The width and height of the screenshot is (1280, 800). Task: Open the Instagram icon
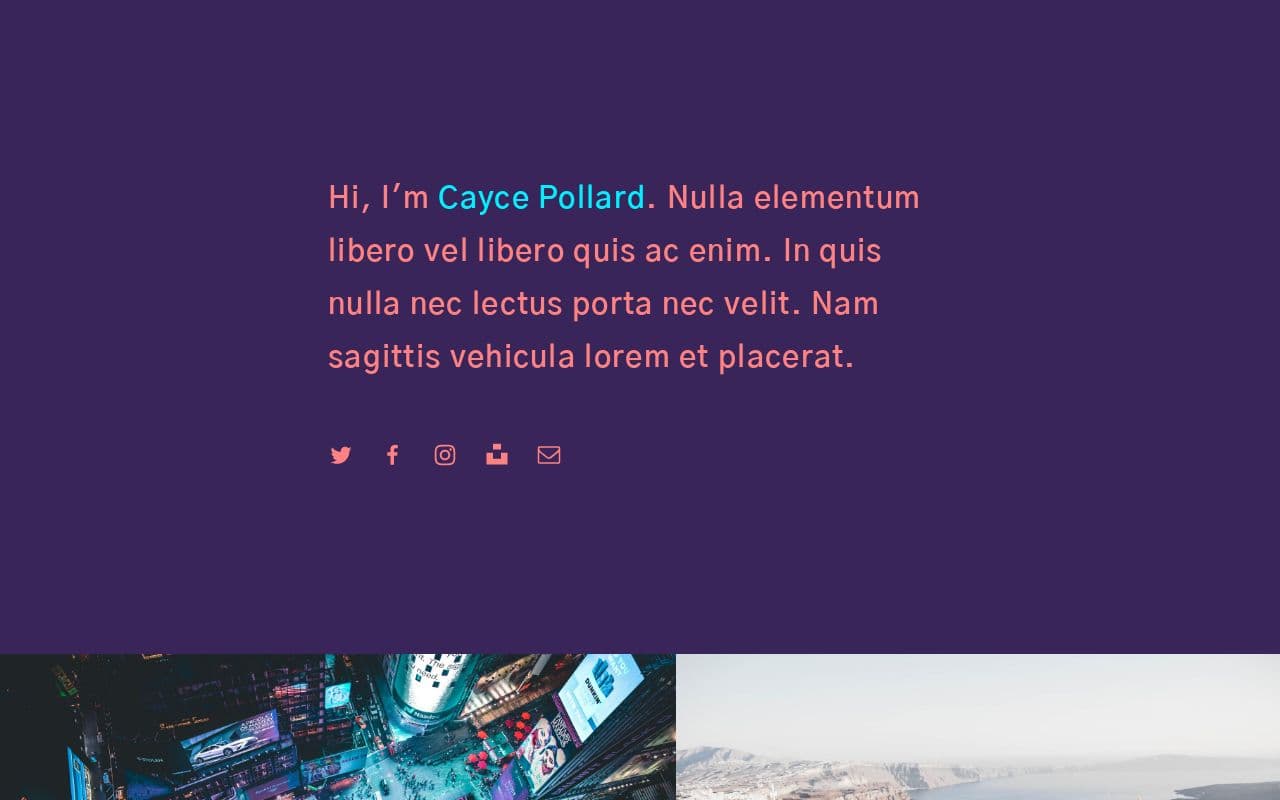[445, 456]
